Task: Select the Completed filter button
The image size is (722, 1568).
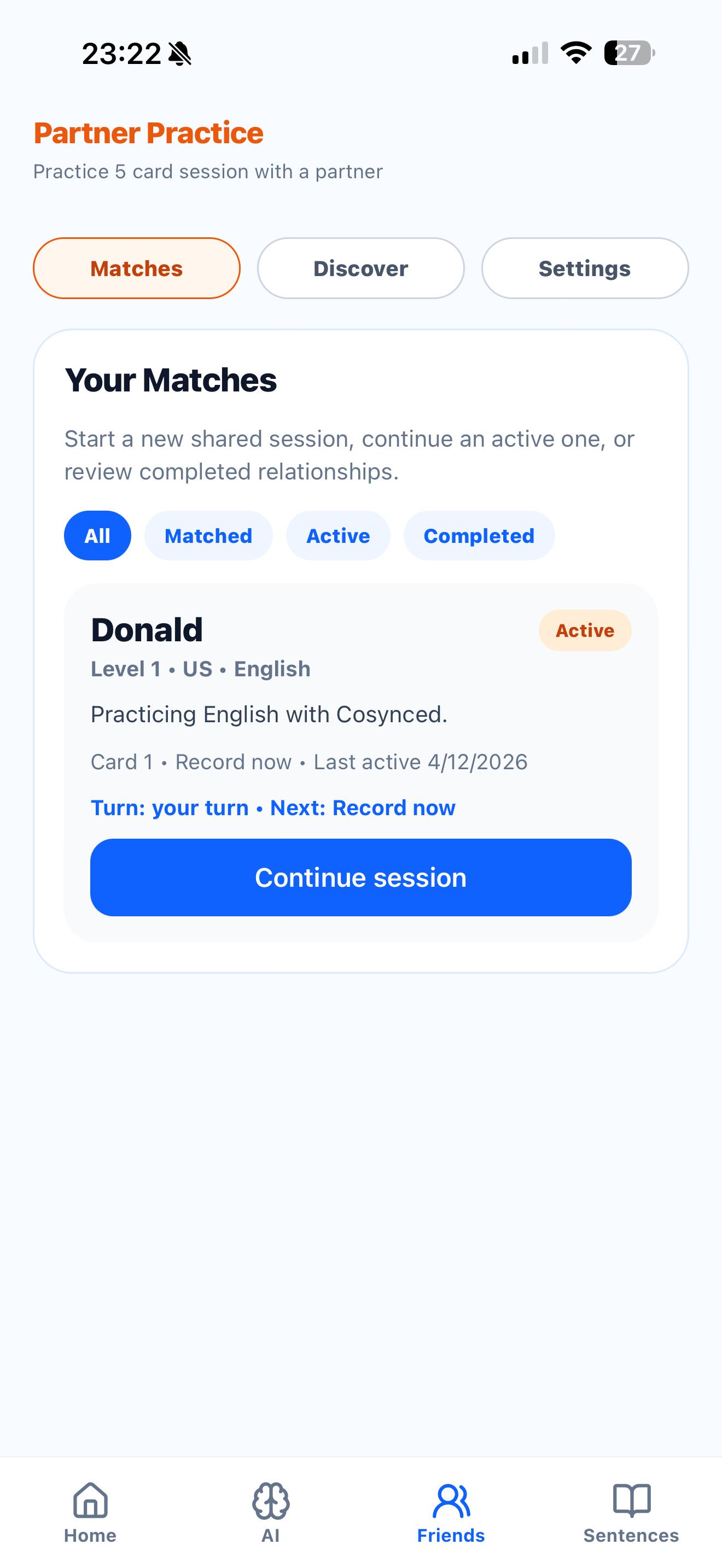Action: 479,536
